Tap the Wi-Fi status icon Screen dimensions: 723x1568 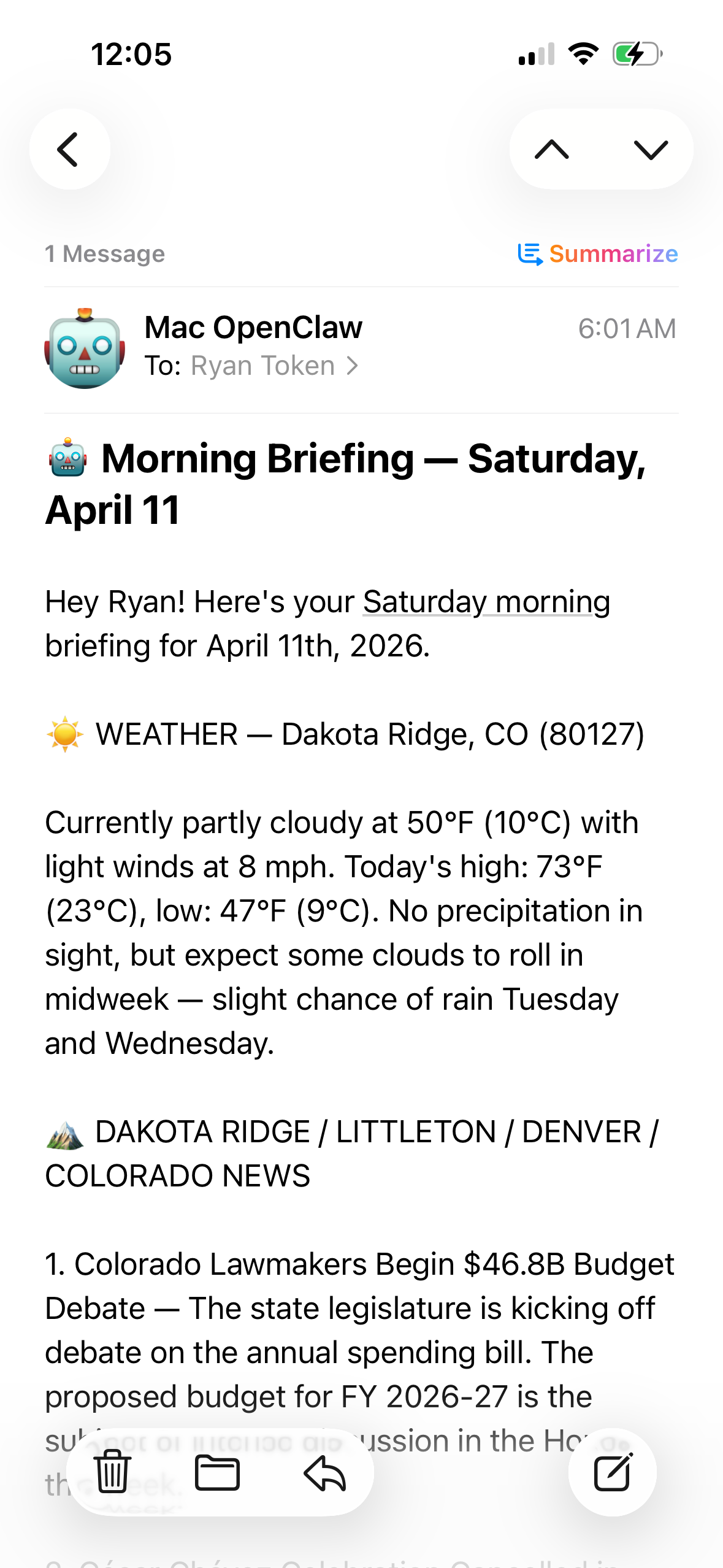tap(583, 54)
